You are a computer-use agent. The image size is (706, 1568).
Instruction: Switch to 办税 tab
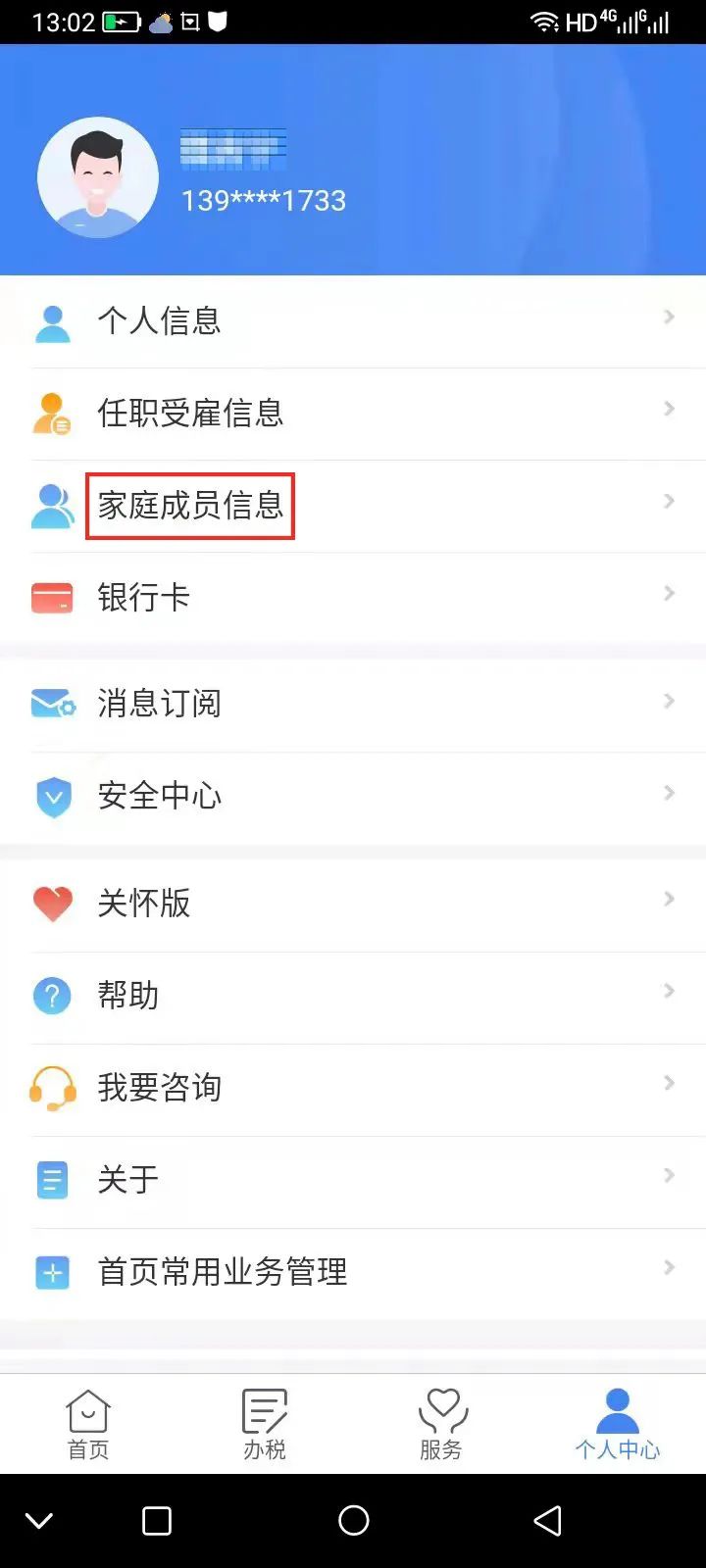(x=265, y=1425)
